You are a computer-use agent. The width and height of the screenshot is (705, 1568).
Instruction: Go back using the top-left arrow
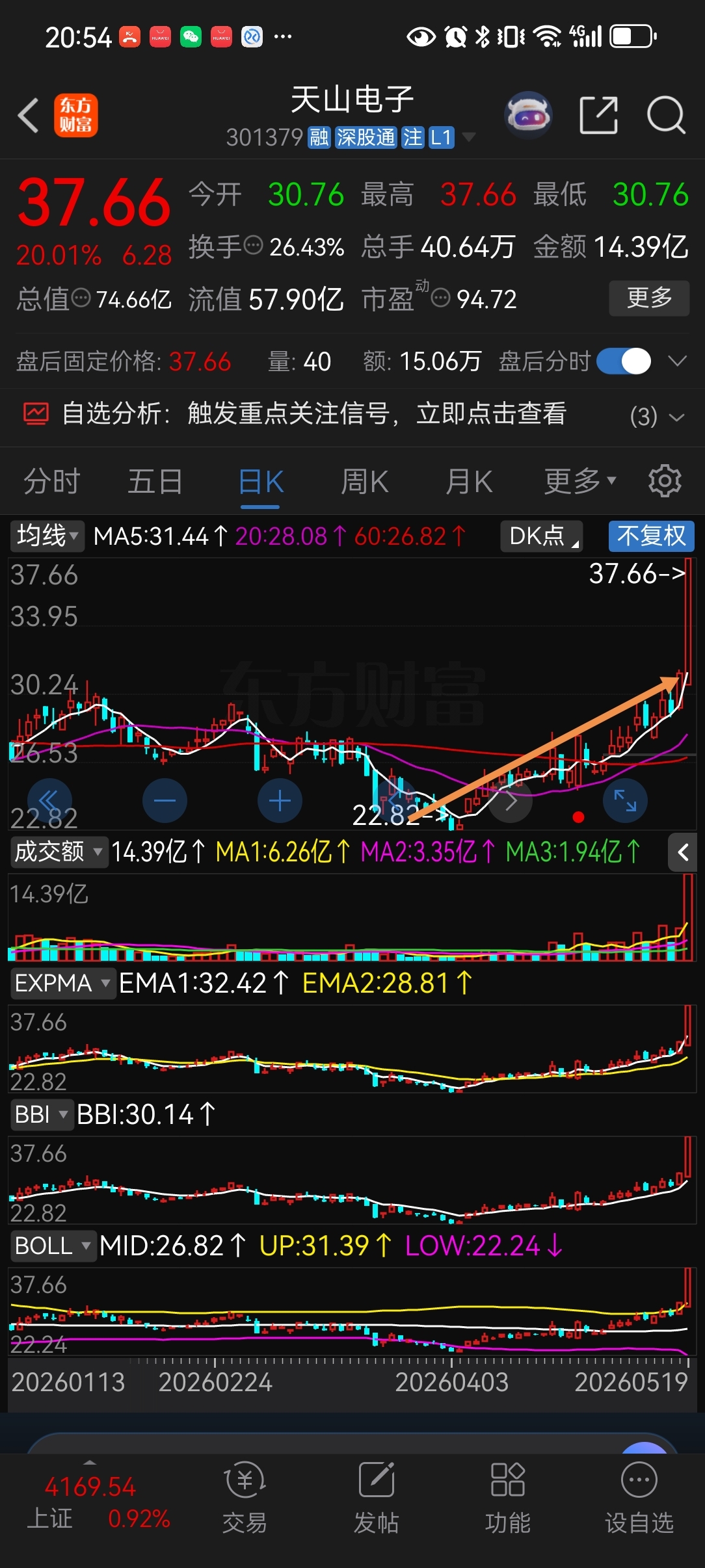click(x=28, y=116)
